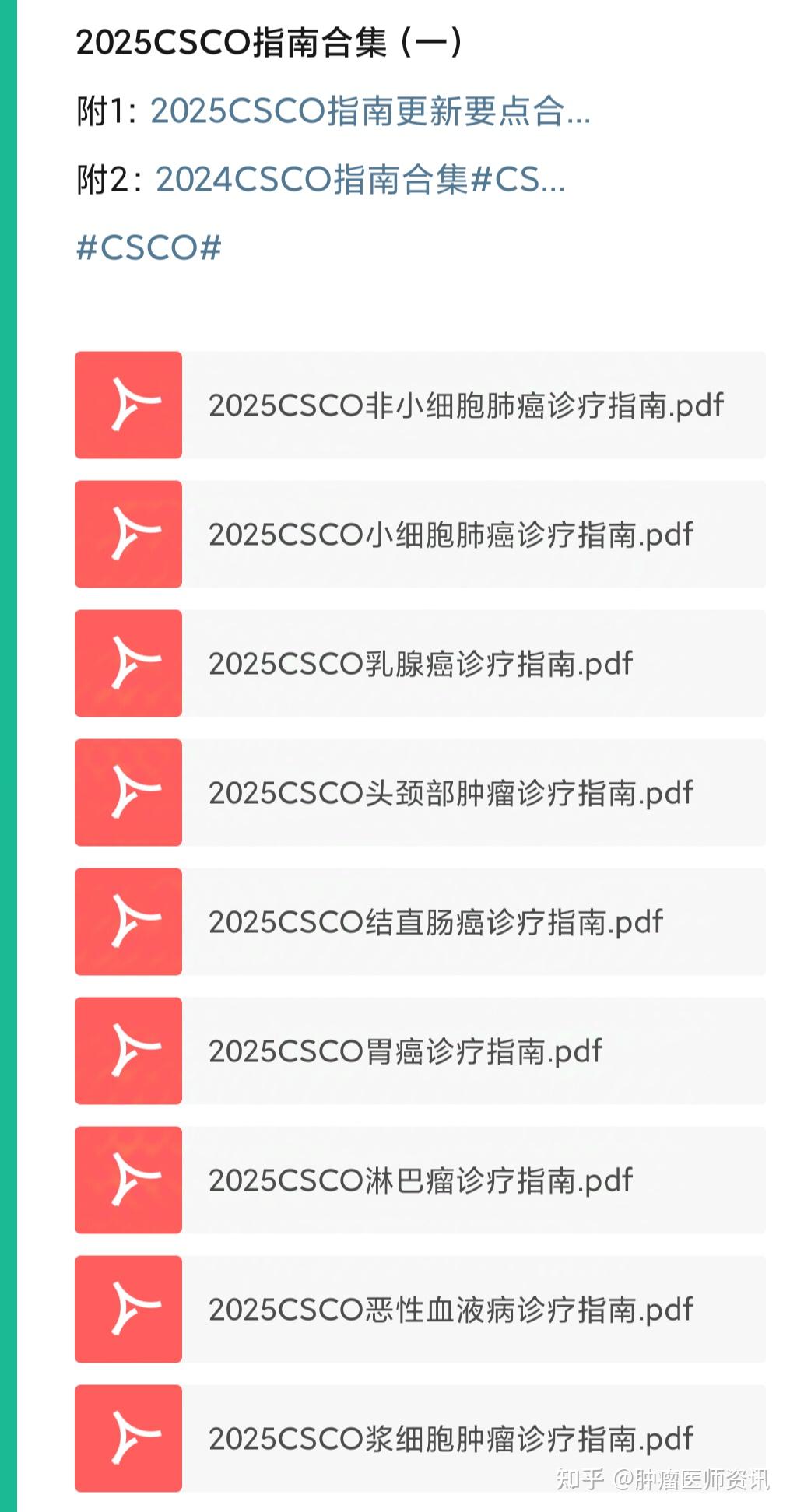Click the PDF icon for 头颈部肿瘤诊疗指南
This screenshot has height=1512, width=790.
[127, 793]
